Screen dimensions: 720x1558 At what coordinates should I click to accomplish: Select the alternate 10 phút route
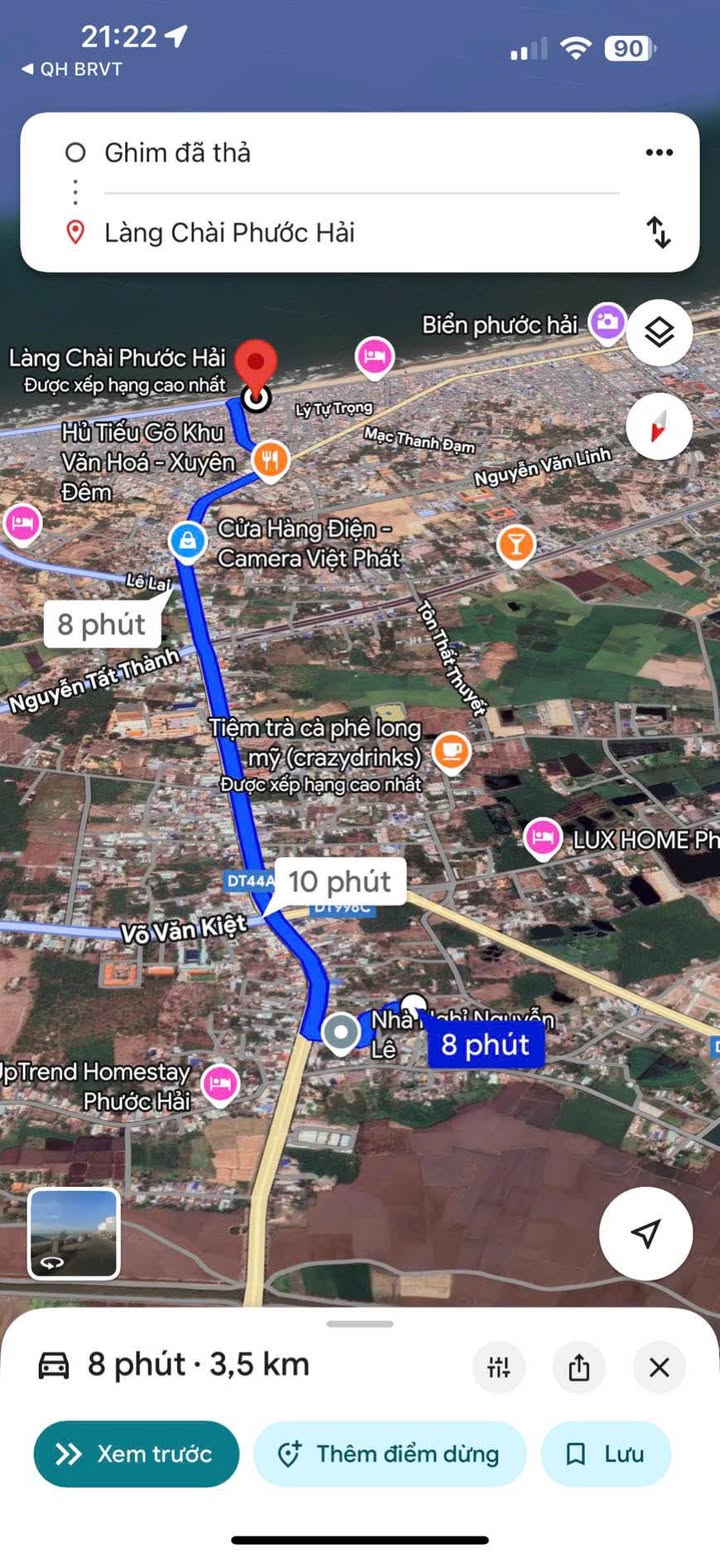(x=339, y=882)
